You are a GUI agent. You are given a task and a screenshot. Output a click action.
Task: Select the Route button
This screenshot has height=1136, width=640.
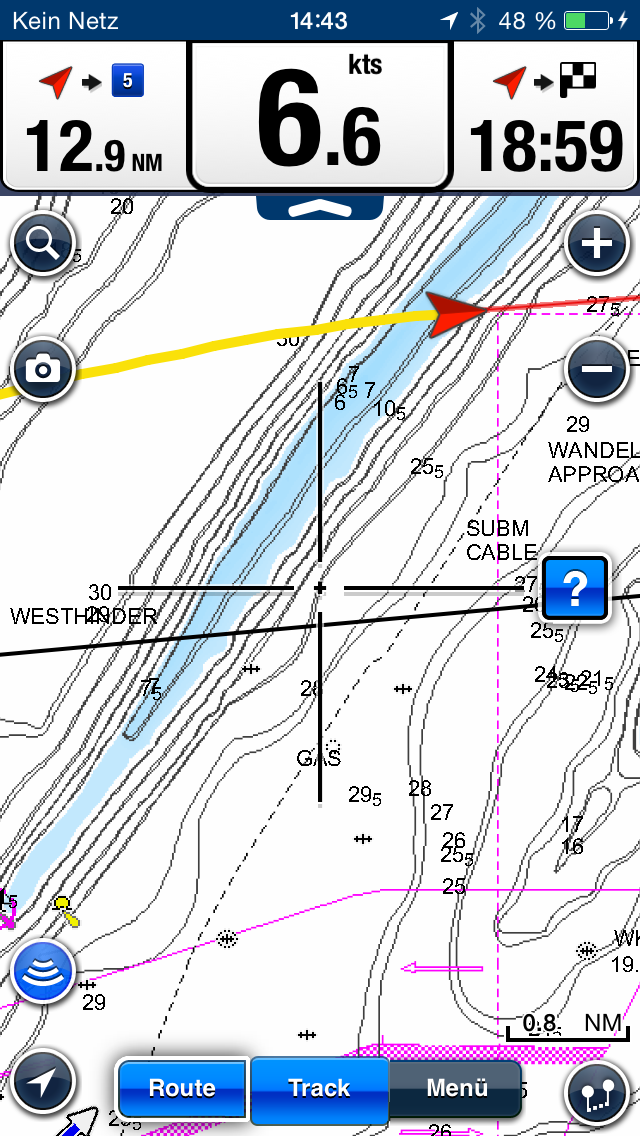coord(182,1088)
